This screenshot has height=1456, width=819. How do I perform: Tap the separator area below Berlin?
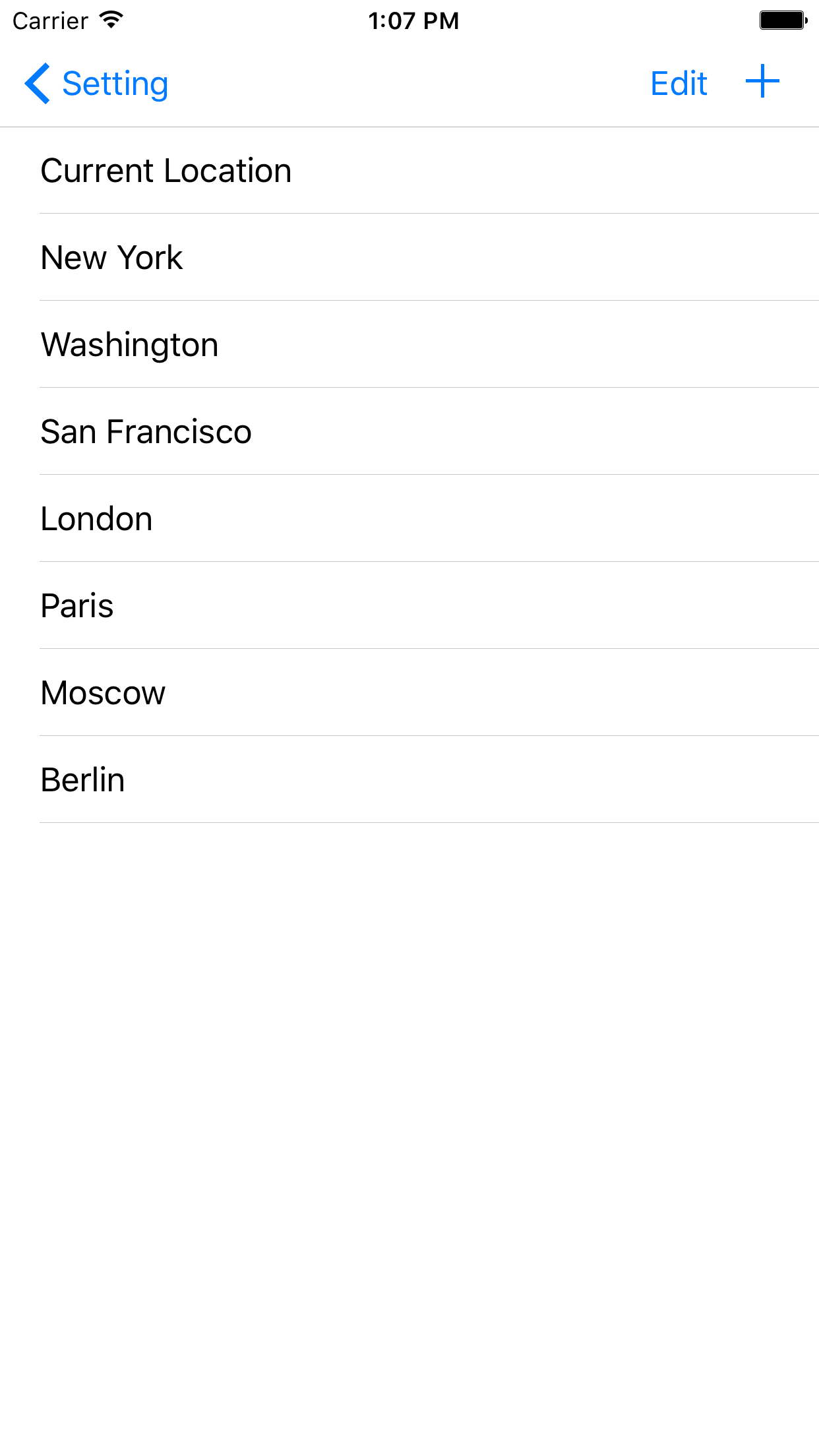[409, 822]
